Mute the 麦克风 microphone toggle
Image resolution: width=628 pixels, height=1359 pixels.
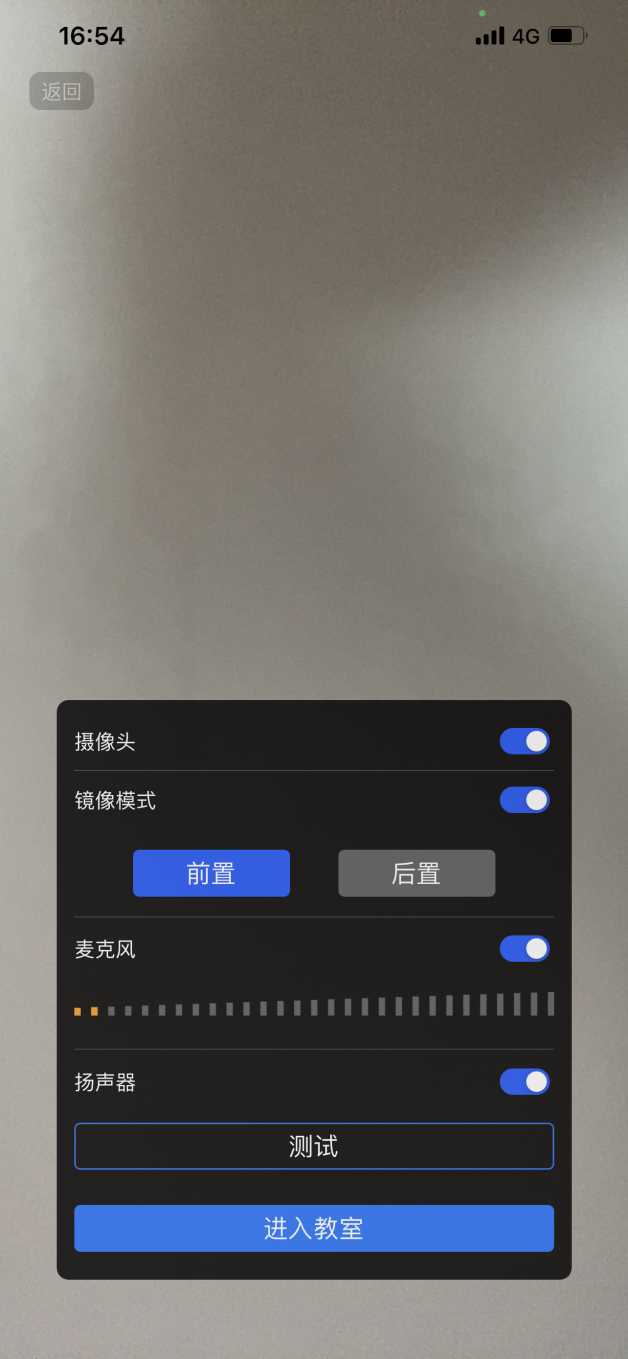click(x=524, y=949)
